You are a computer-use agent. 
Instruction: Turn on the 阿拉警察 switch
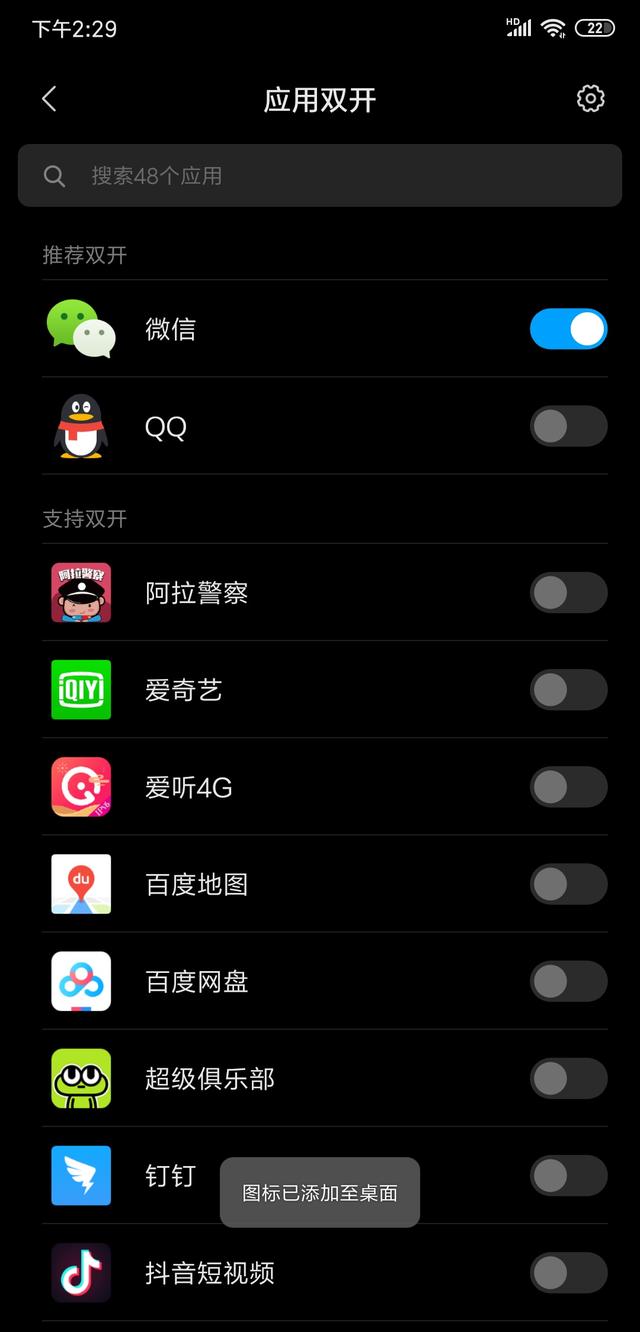[x=568, y=592]
